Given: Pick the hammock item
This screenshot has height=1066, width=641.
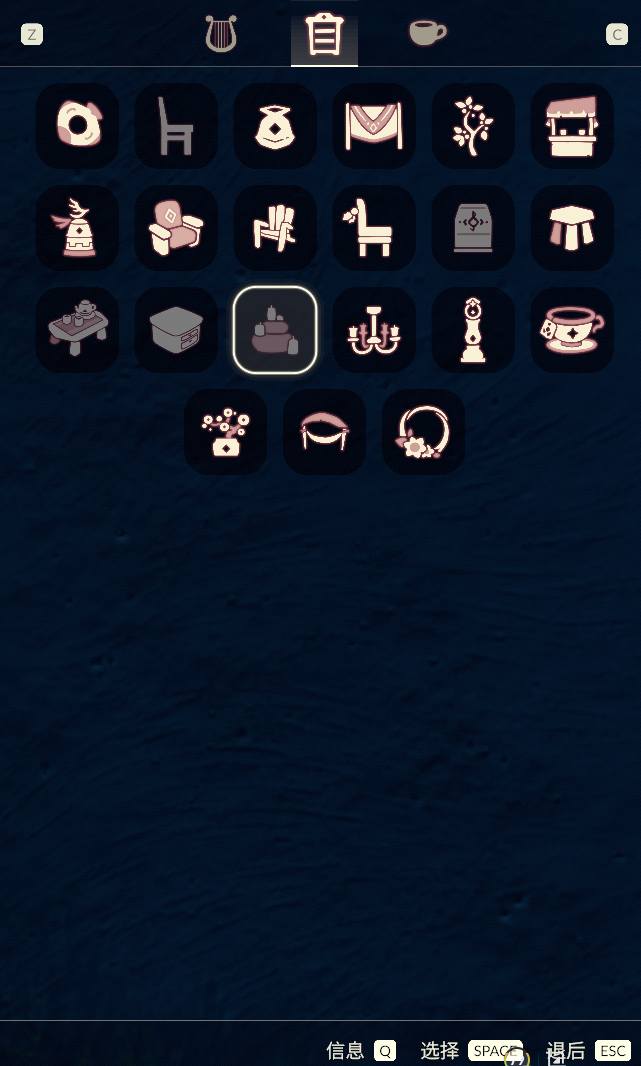Looking at the screenshot, I should pyautogui.click(x=324, y=432).
